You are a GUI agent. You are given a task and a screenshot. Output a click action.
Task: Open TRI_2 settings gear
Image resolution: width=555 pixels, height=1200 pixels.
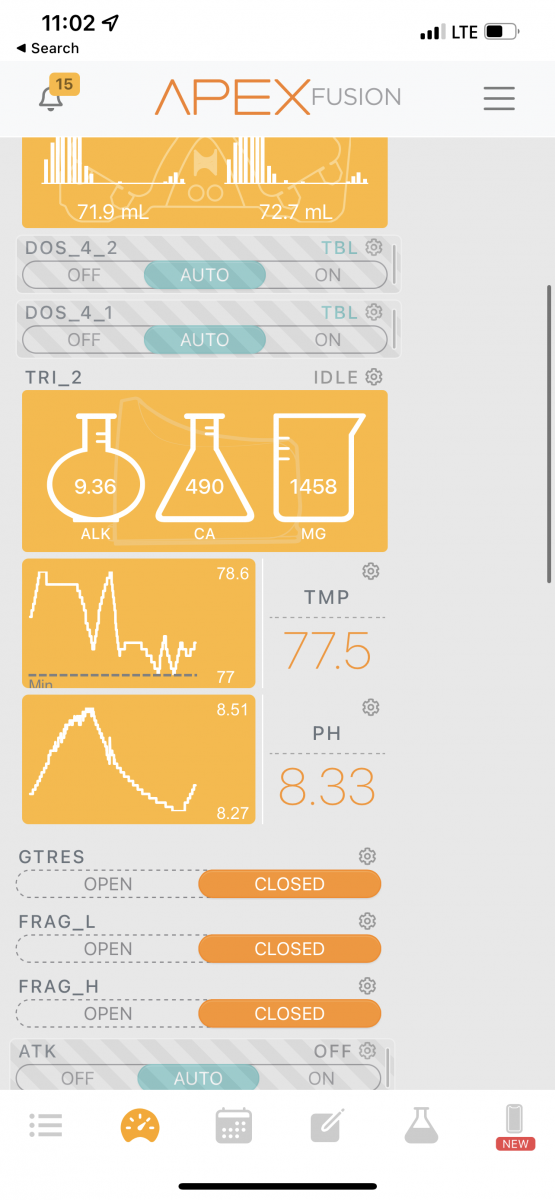coord(374,377)
